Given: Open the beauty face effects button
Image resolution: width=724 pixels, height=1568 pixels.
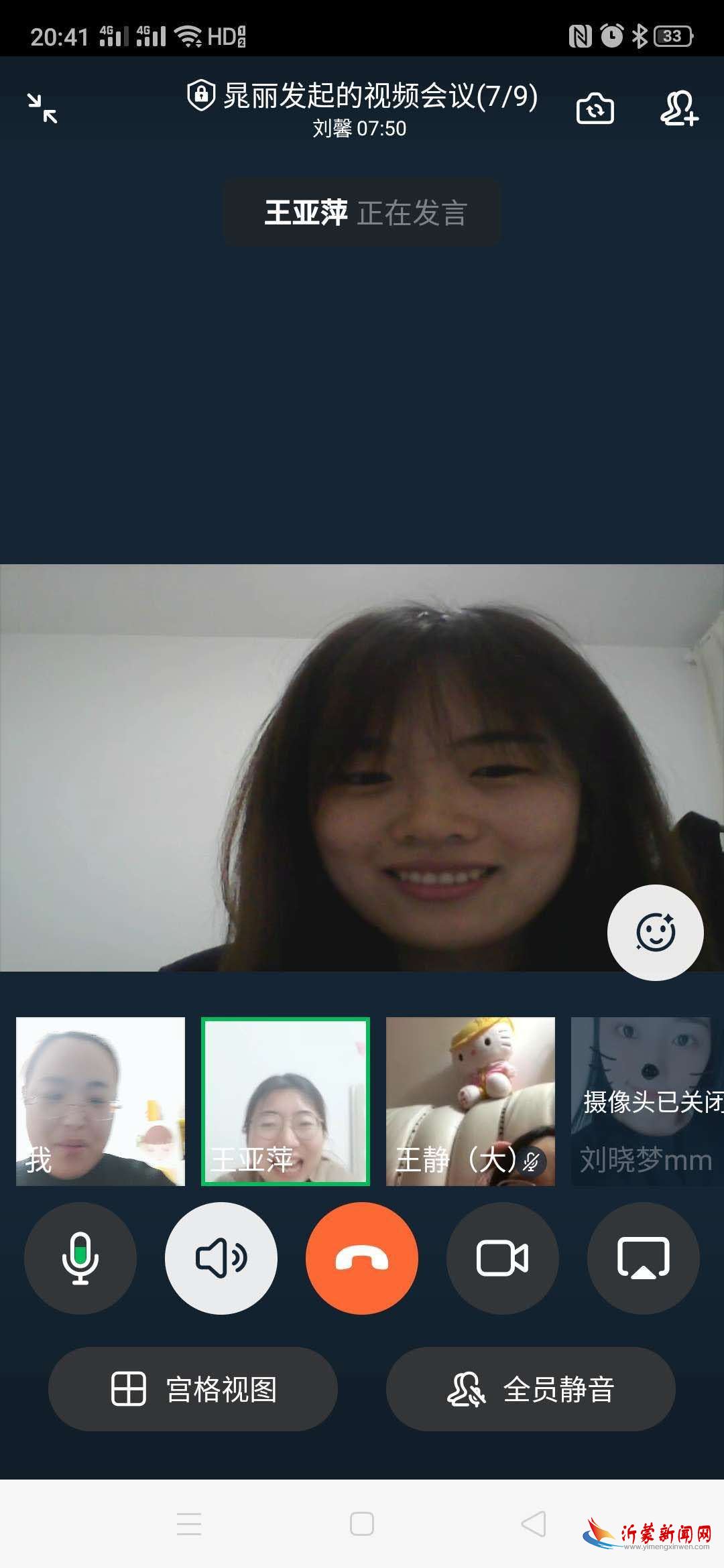Looking at the screenshot, I should point(655,932).
